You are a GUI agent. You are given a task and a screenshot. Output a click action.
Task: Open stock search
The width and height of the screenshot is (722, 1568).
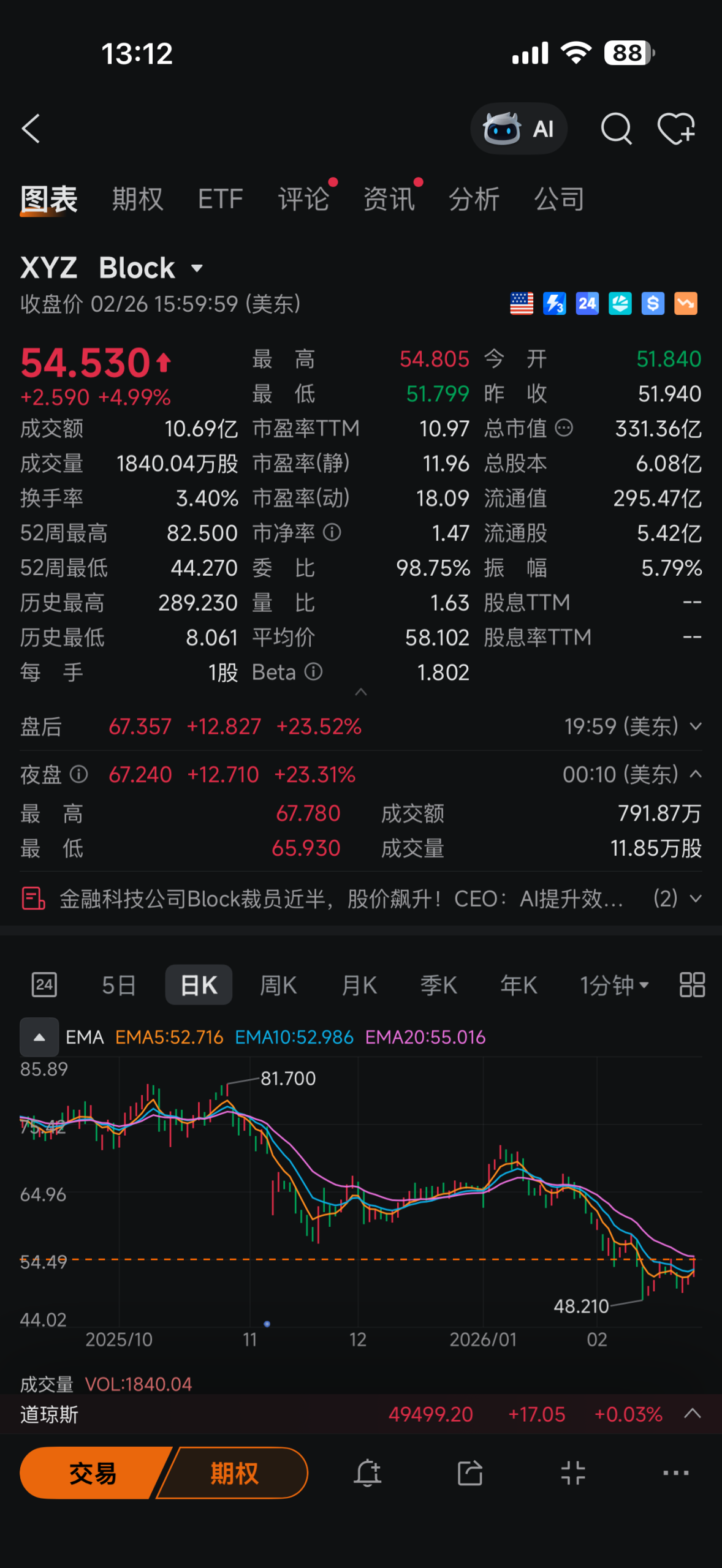(x=615, y=129)
